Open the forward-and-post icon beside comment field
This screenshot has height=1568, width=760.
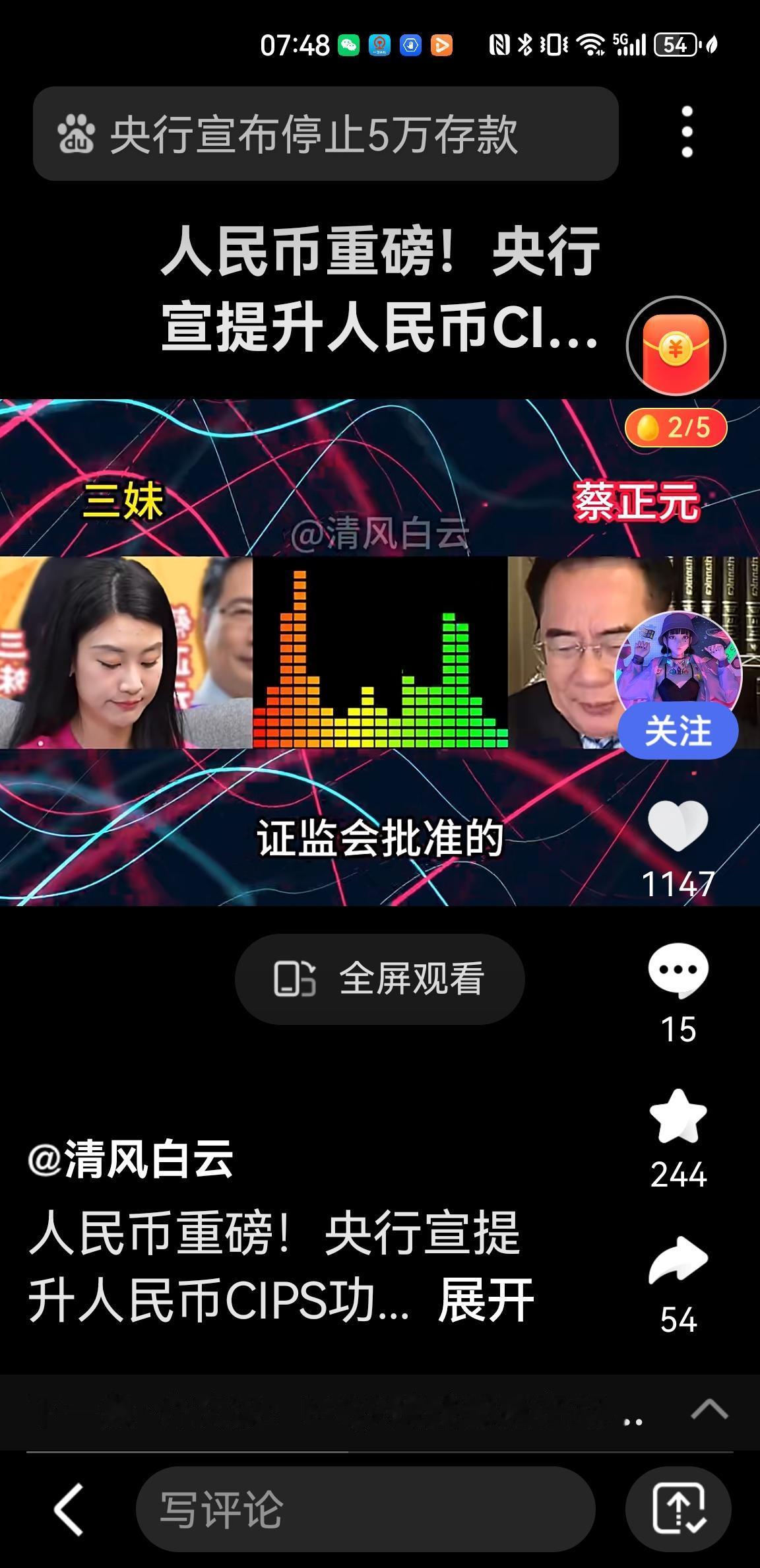(679, 1509)
